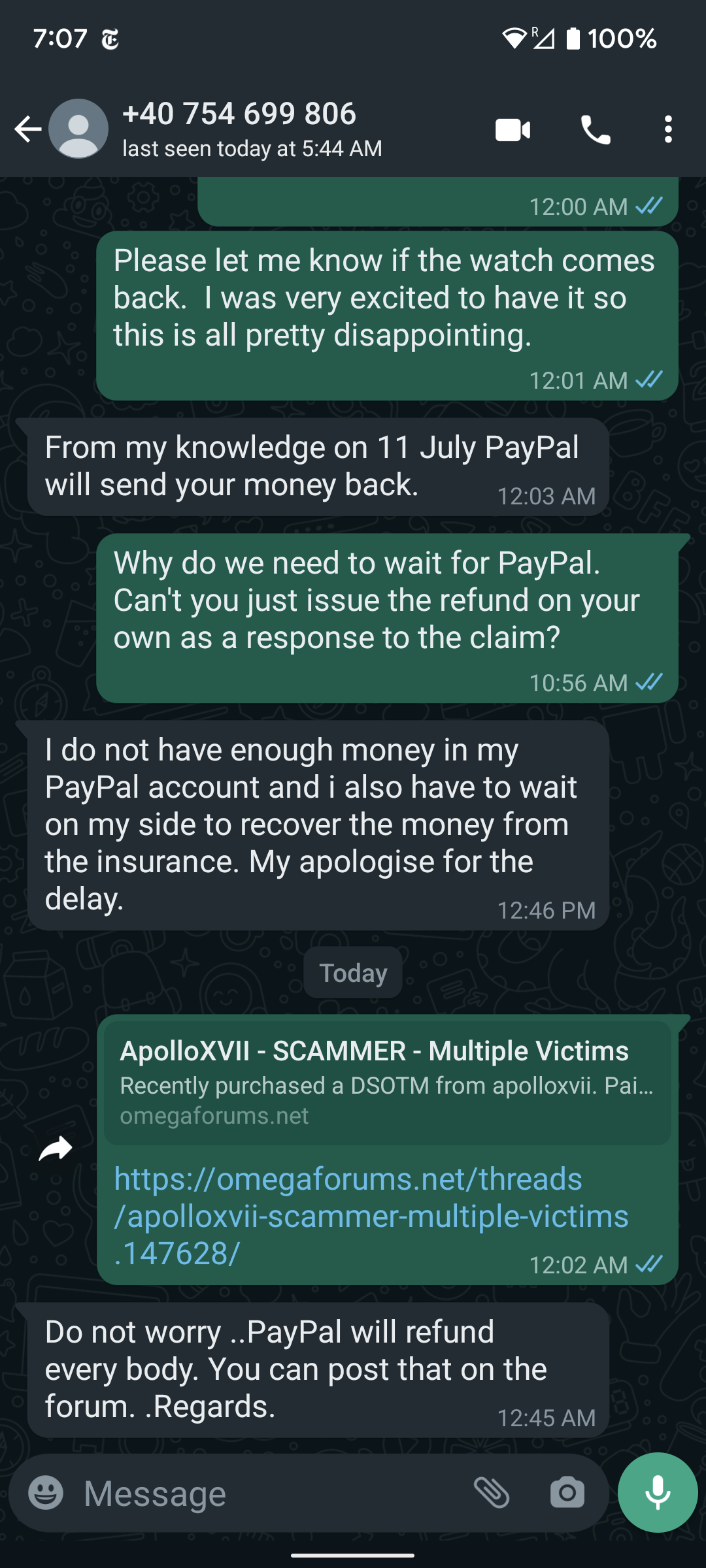This screenshot has height=1568, width=706.
Task: Tap the microphone voice message button
Action: point(657,1492)
